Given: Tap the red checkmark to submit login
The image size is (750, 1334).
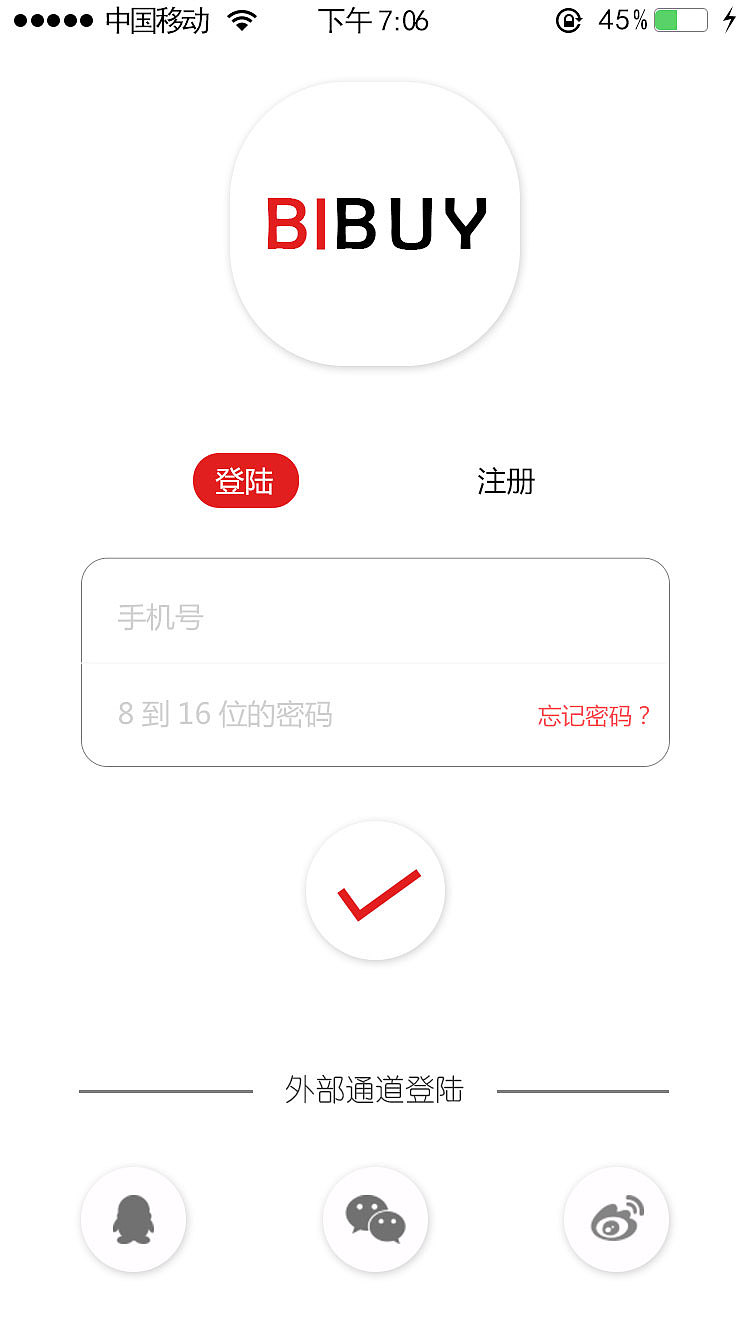Looking at the screenshot, I should point(375,891).
